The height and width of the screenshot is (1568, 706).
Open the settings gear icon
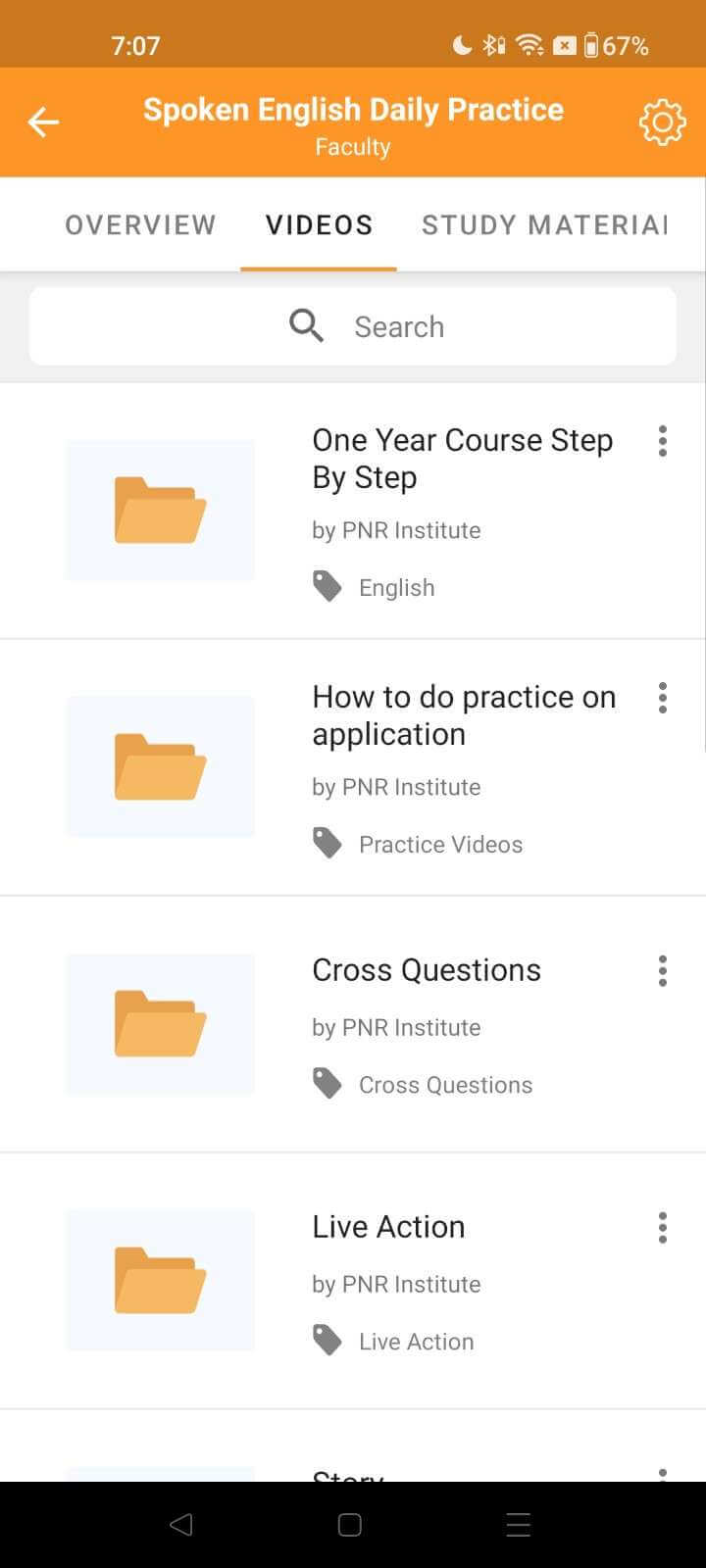(x=662, y=122)
